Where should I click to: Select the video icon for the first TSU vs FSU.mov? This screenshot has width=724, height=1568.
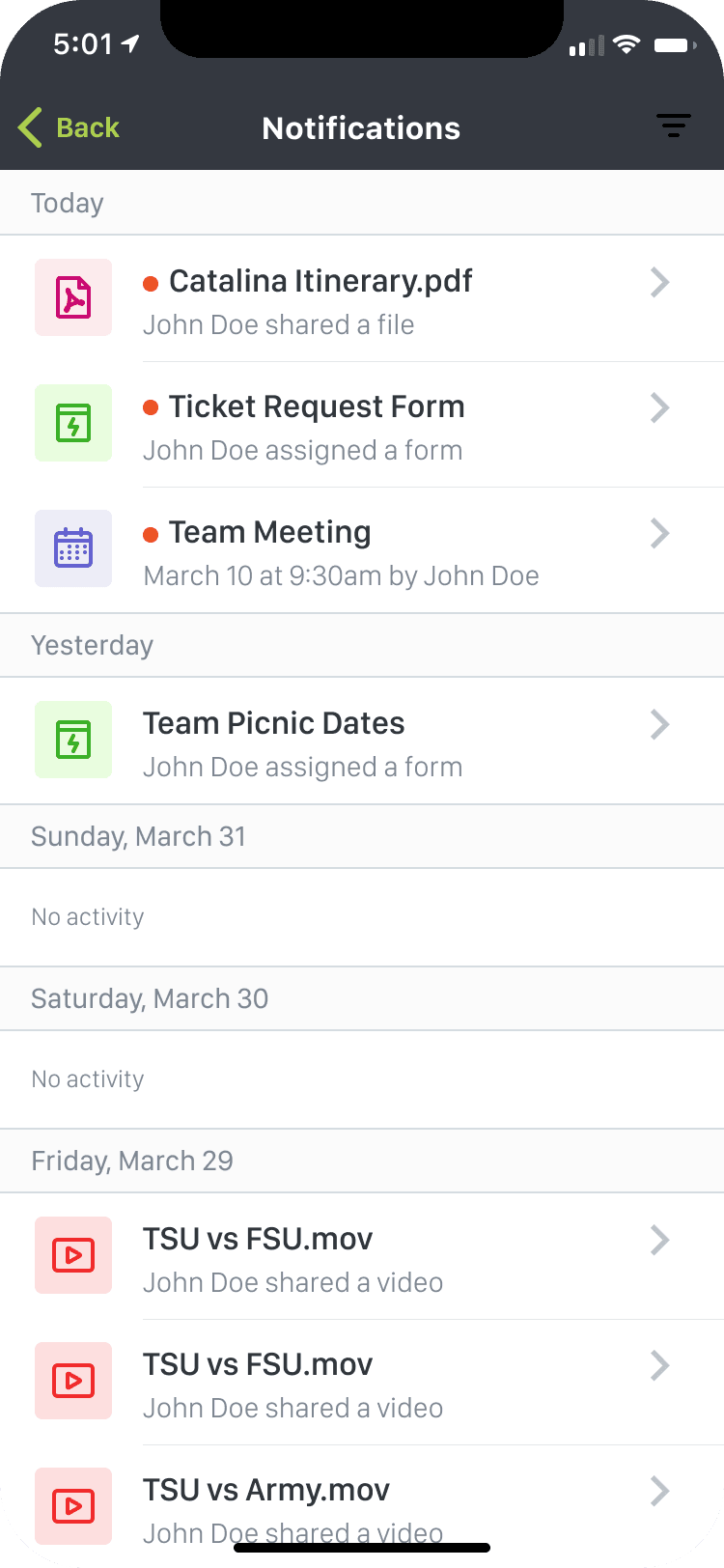coord(73,1255)
